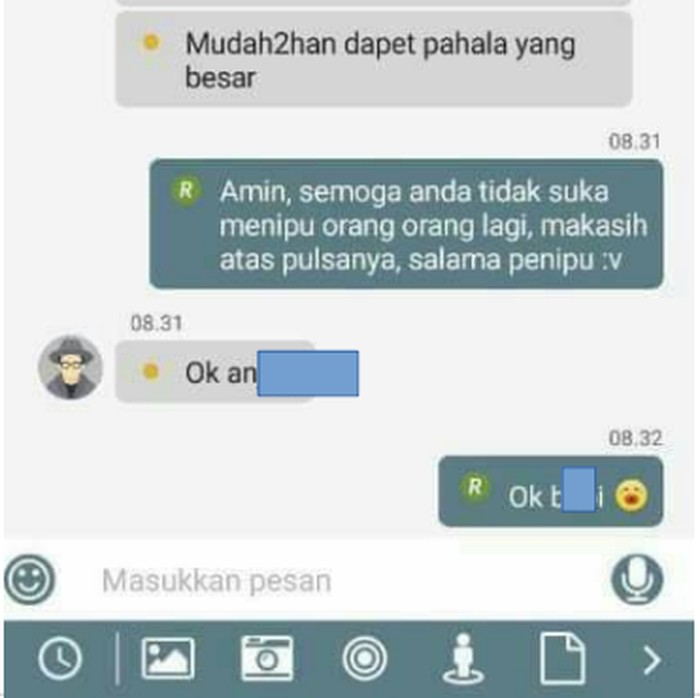The image size is (700, 698).
Task: Tap the circular target icon in the toolbar
Action: (x=364, y=659)
